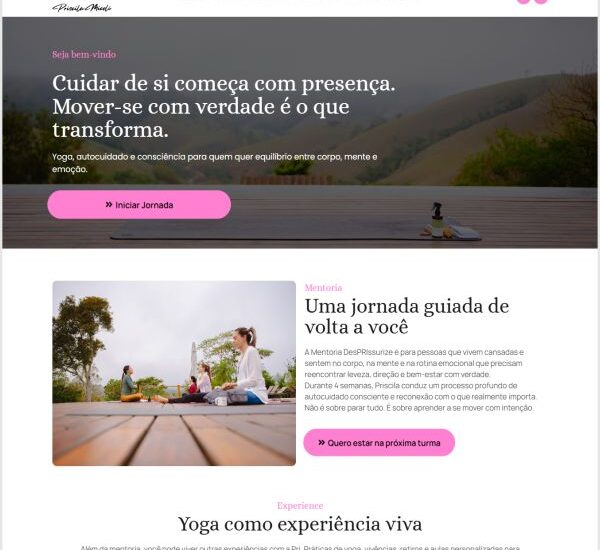Viewport: 600px width, 550px height.
Task: Select Quero estar na próxima turma
Action: pyautogui.click(x=379, y=442)
